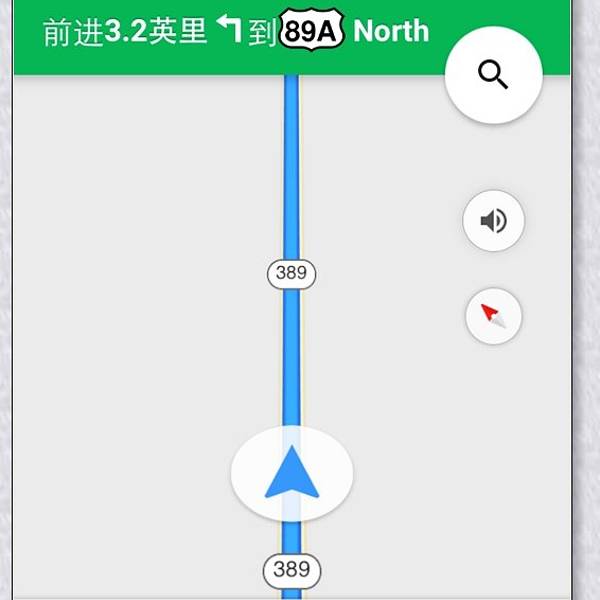This screenshot has width=600, height=600.
Task: Tap the compass to reorient map
Action: 493,317
